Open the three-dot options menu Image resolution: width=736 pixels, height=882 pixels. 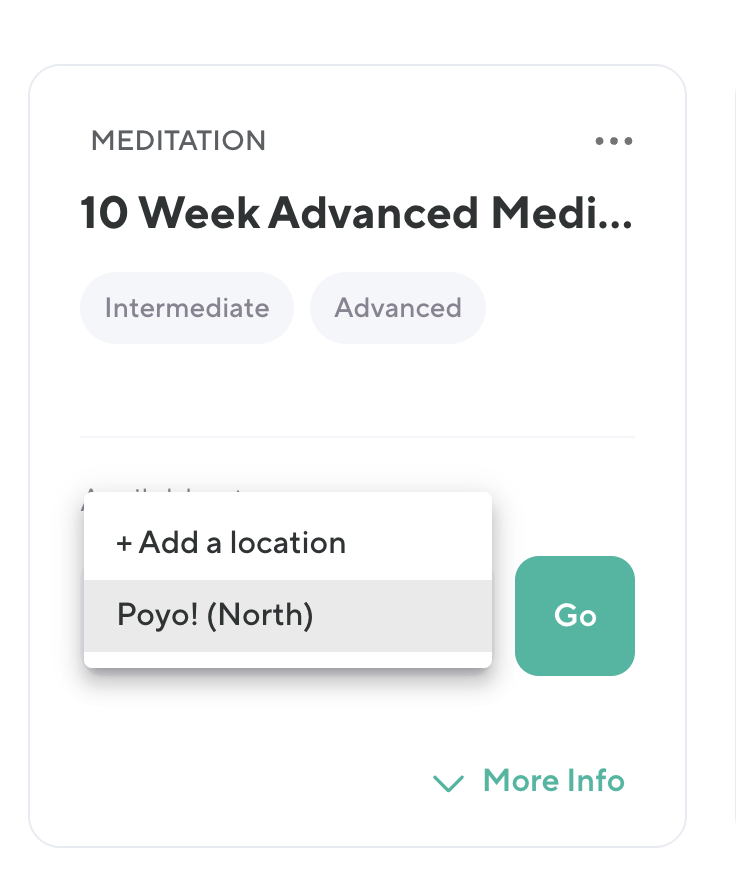coord(613,141)
